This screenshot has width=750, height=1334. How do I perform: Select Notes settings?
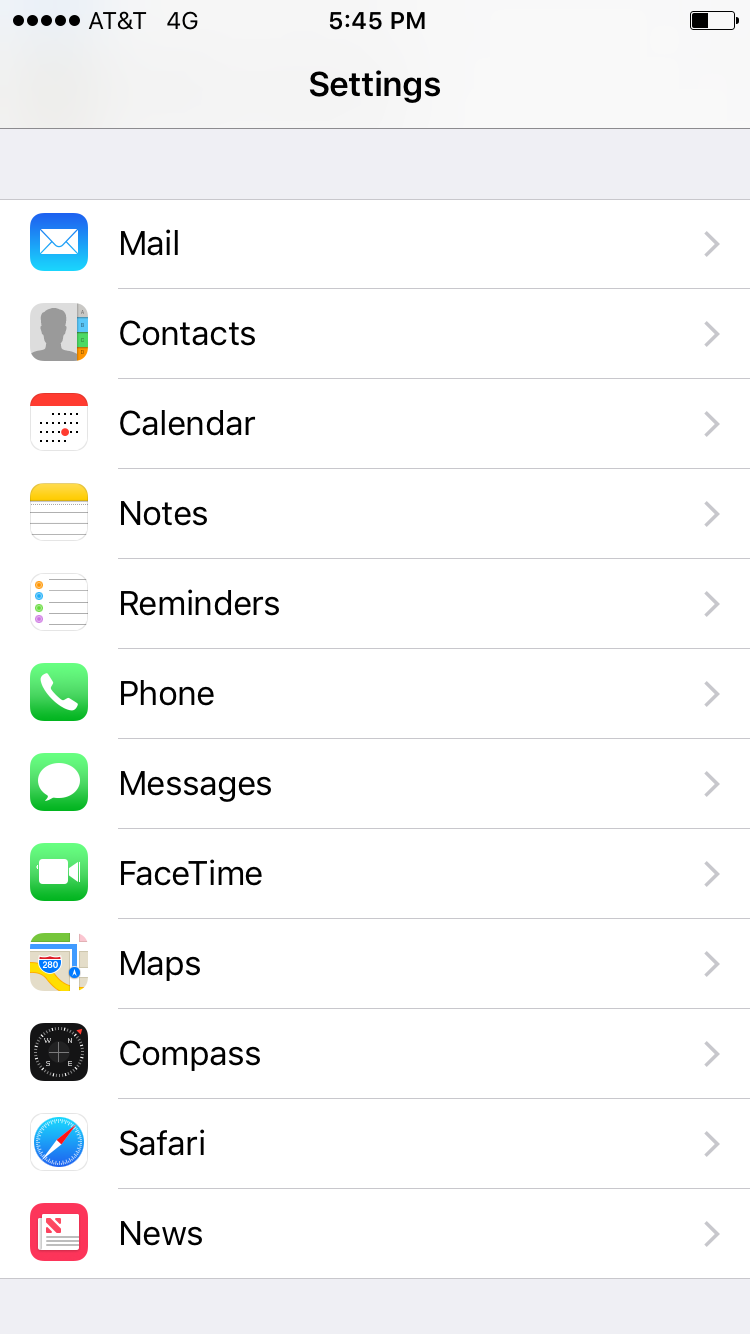tap(375, 514)
